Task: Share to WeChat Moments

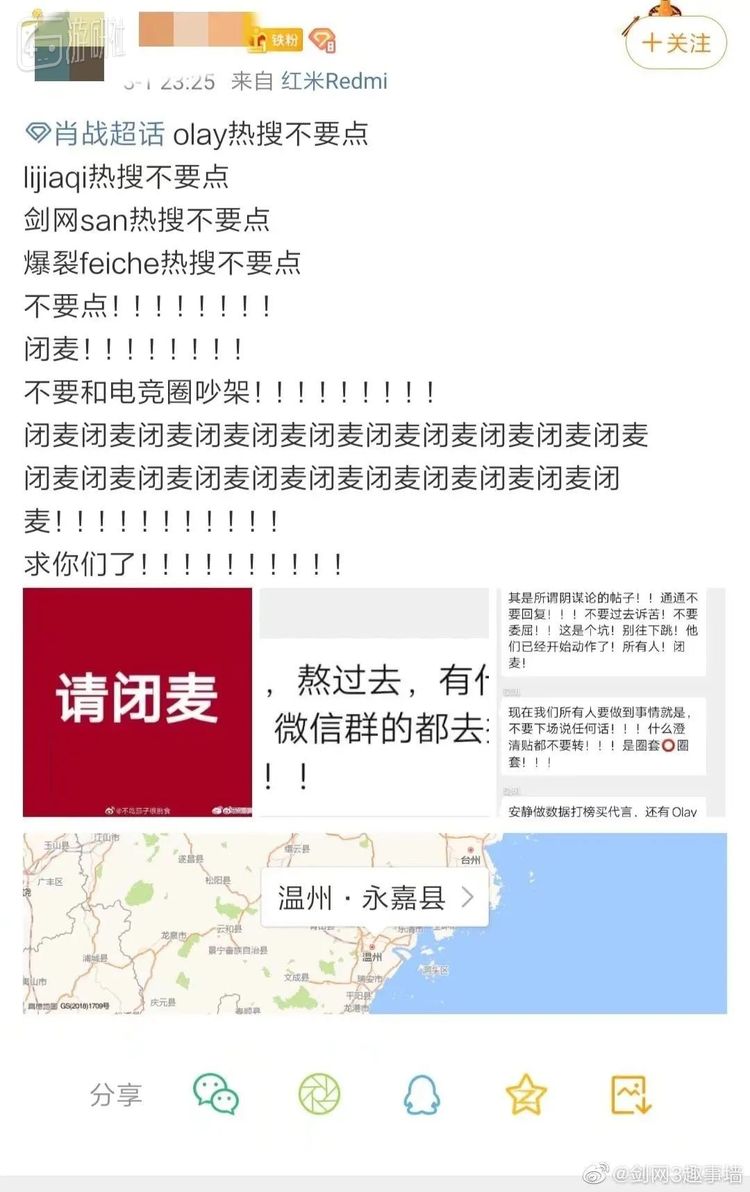Action: [319, 1094]
